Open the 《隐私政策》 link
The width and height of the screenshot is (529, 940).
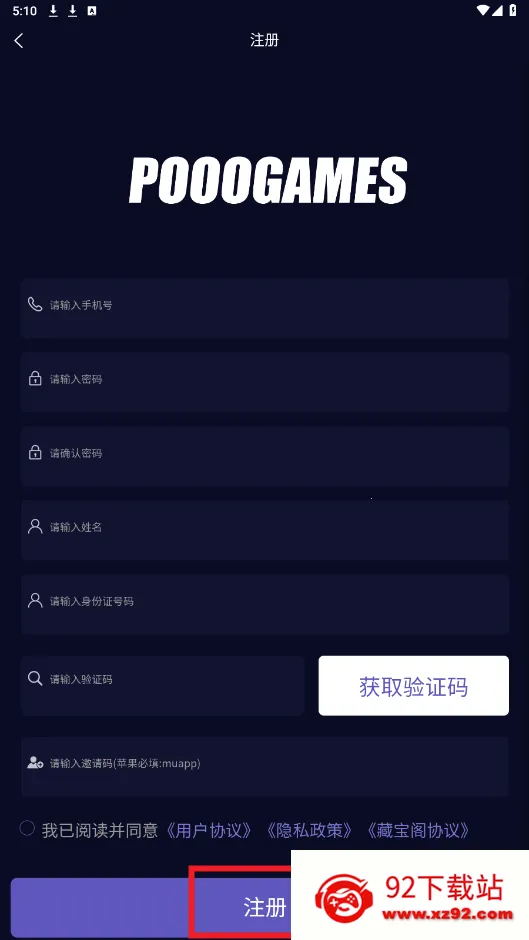(309, 830)
